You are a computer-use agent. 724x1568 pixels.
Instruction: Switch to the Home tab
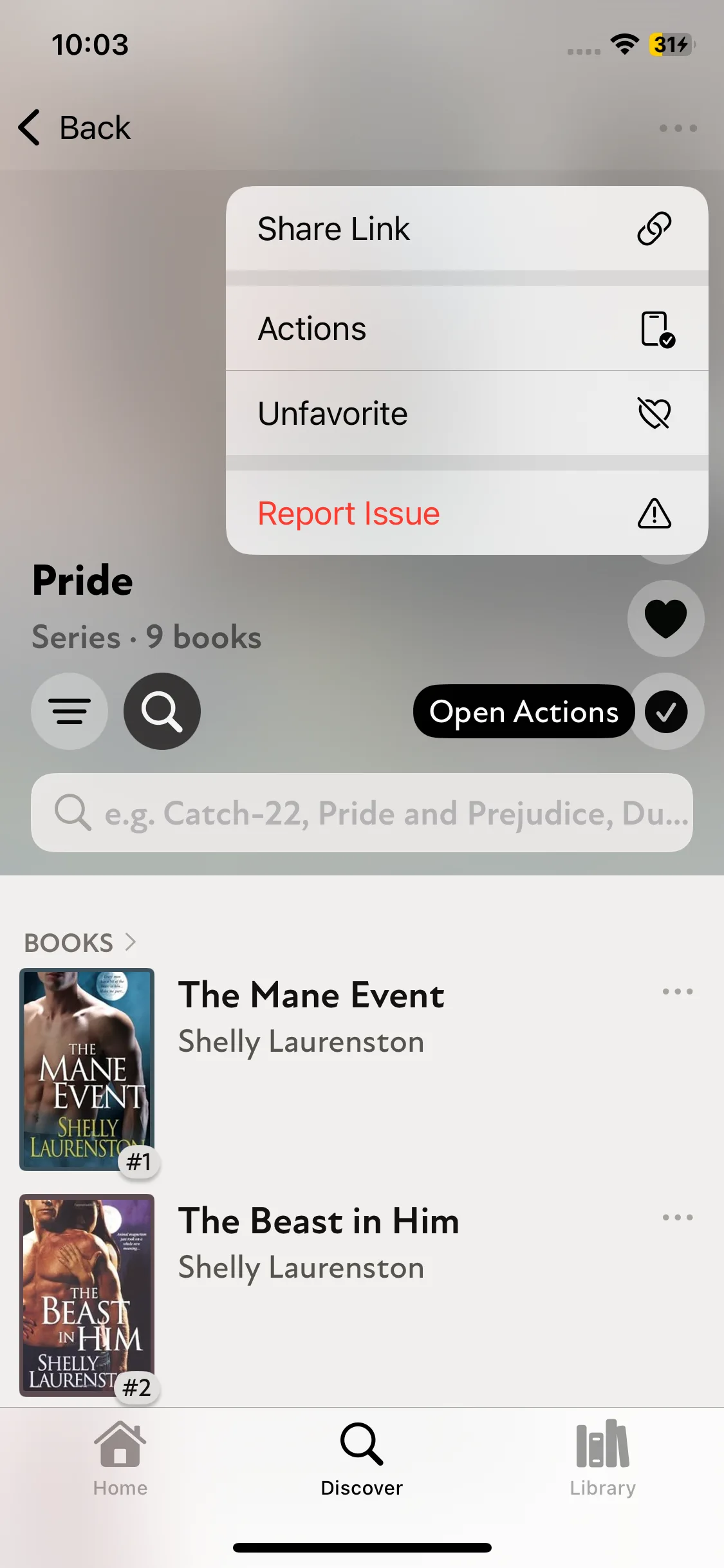tap(120, 1458)
